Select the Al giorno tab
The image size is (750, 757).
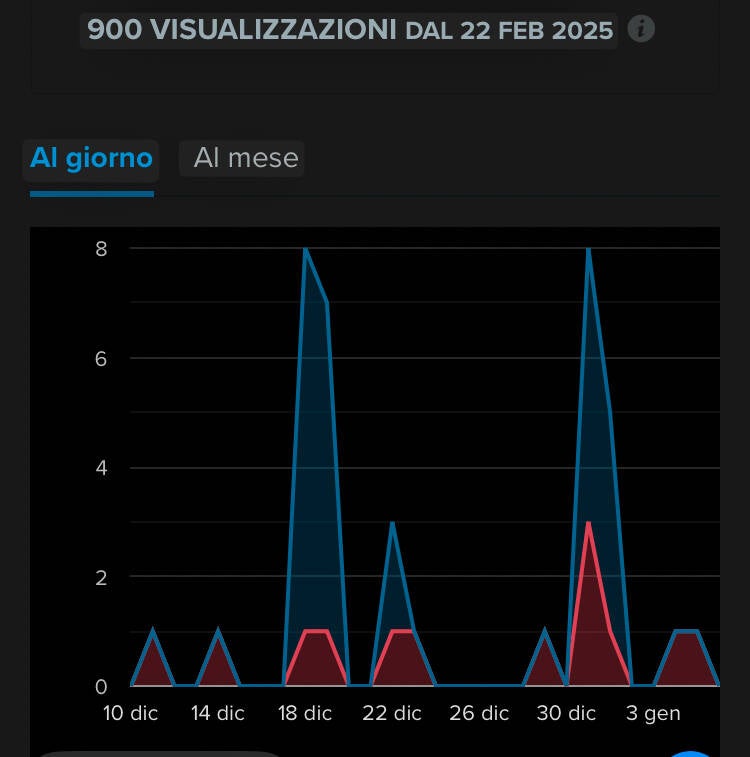pos(91,159)
